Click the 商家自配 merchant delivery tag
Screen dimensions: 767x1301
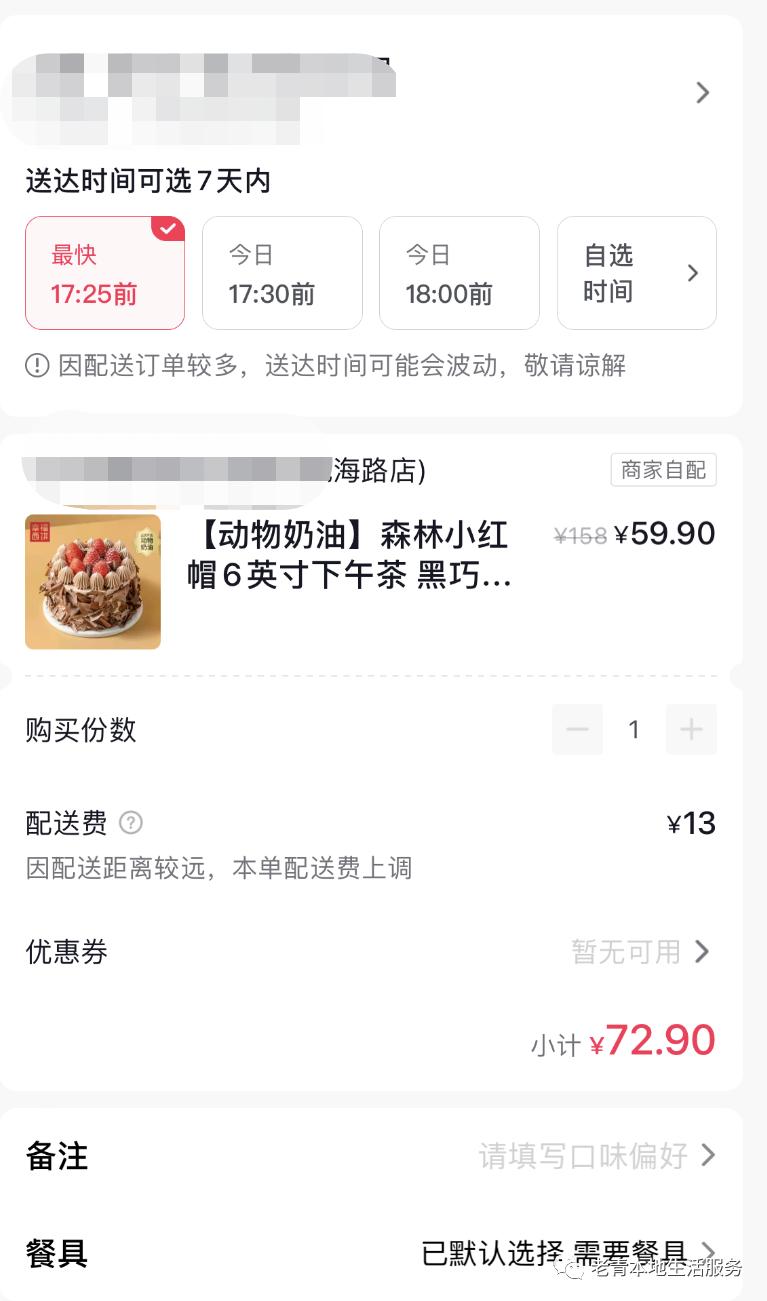pos(663,470)
